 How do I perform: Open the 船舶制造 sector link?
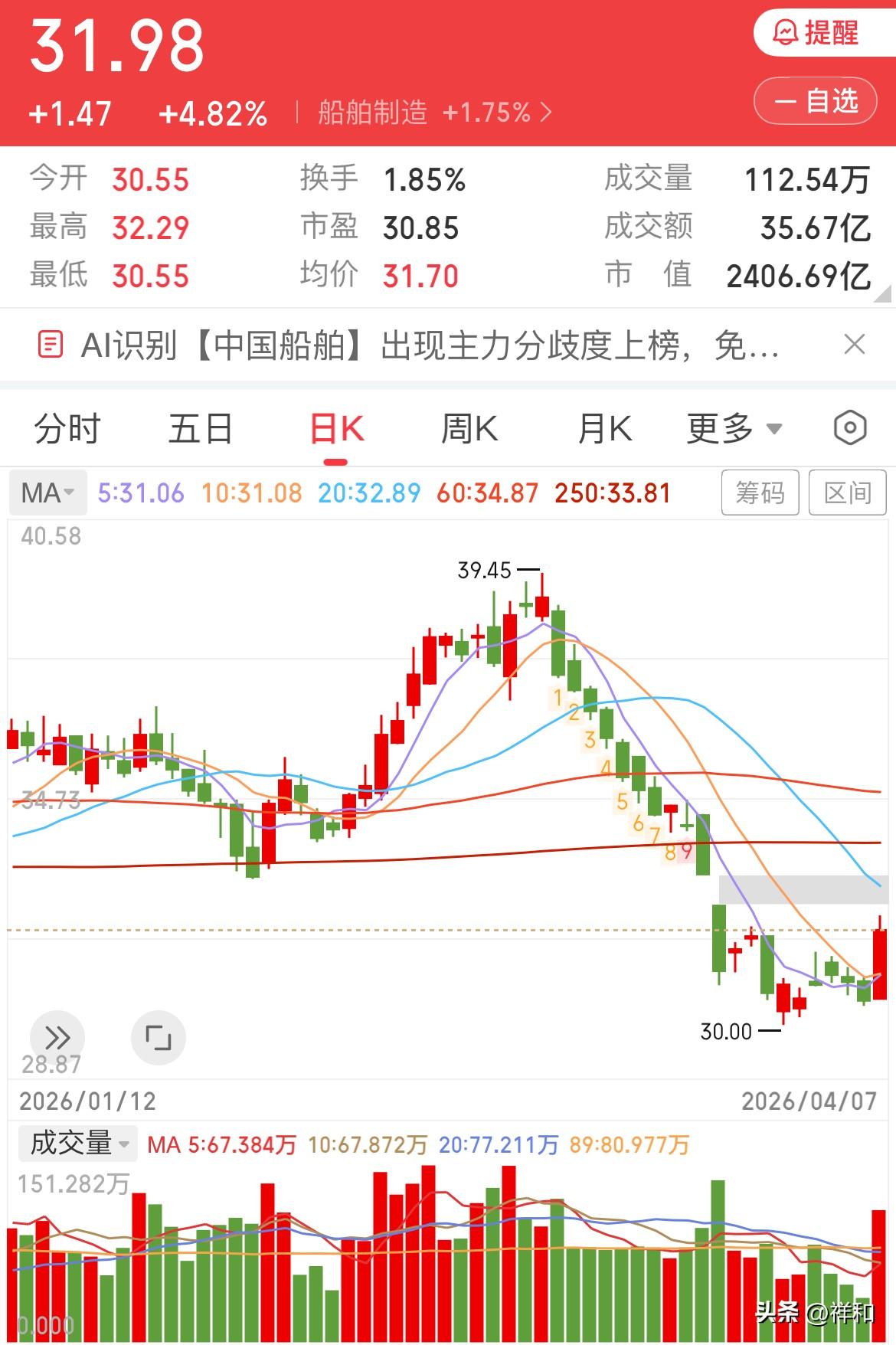[373, 113]
